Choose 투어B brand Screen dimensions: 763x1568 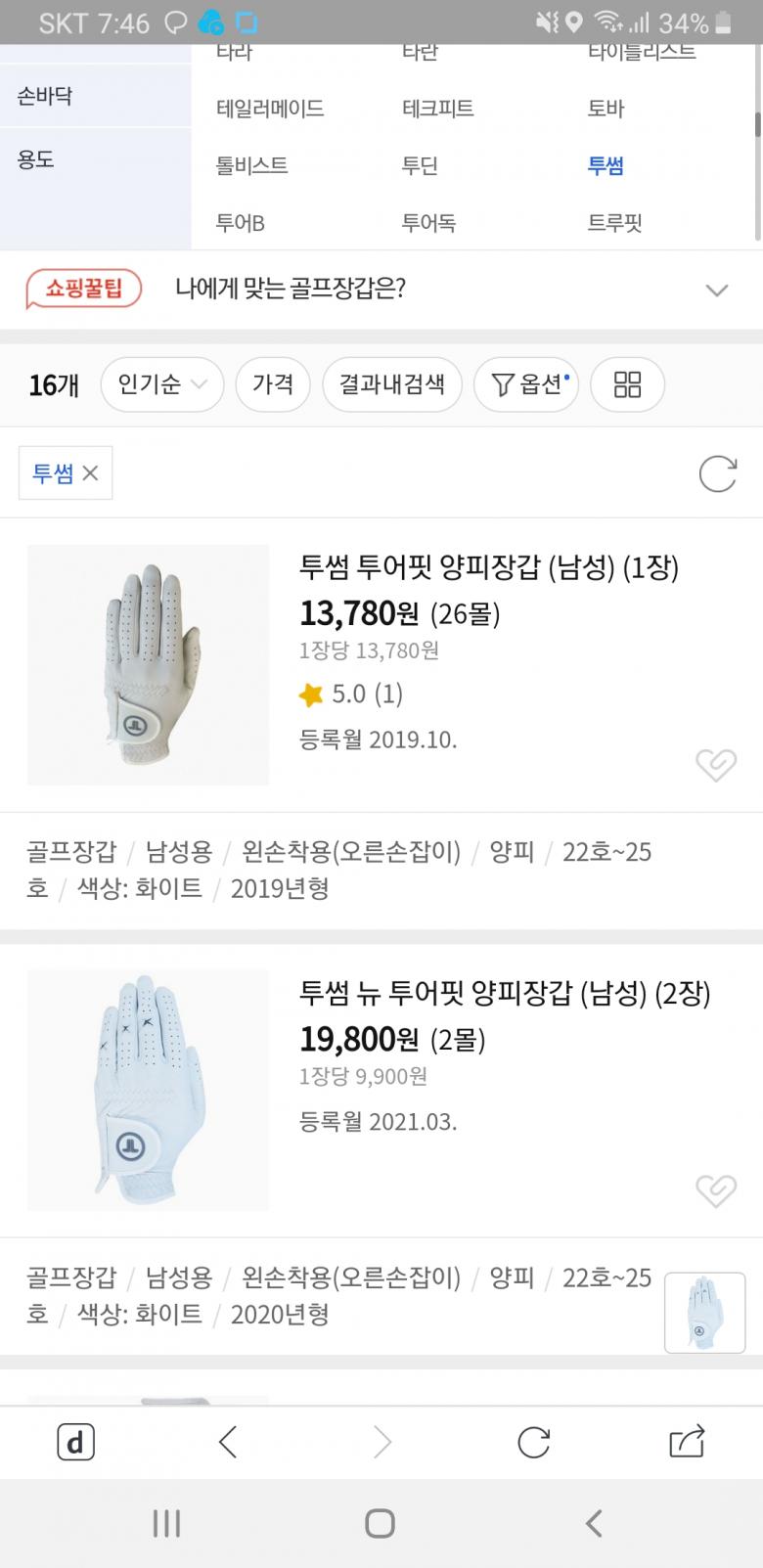pyautogui.click(x=240, y=223)
